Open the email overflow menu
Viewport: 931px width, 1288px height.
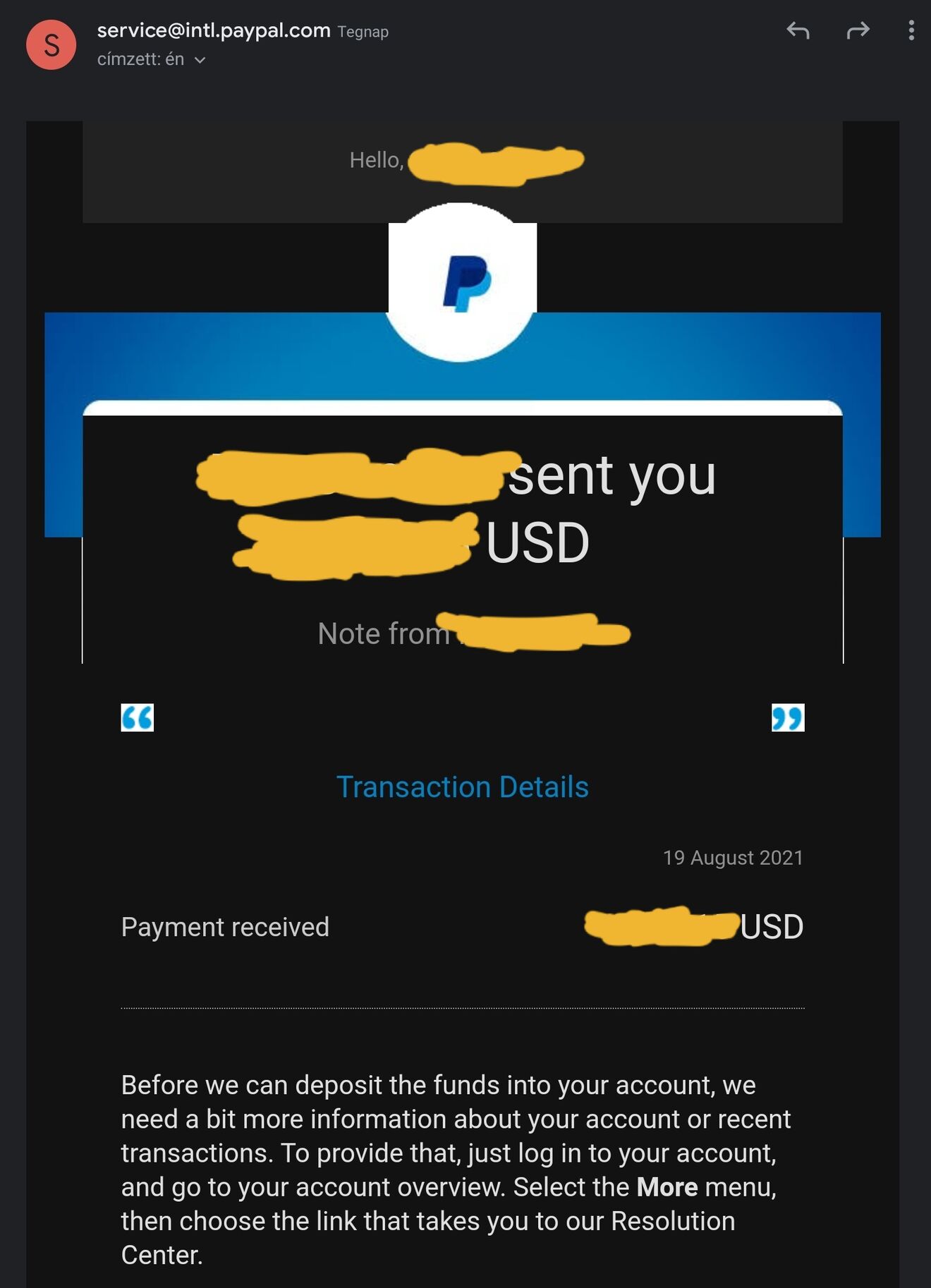coord(911,31)
